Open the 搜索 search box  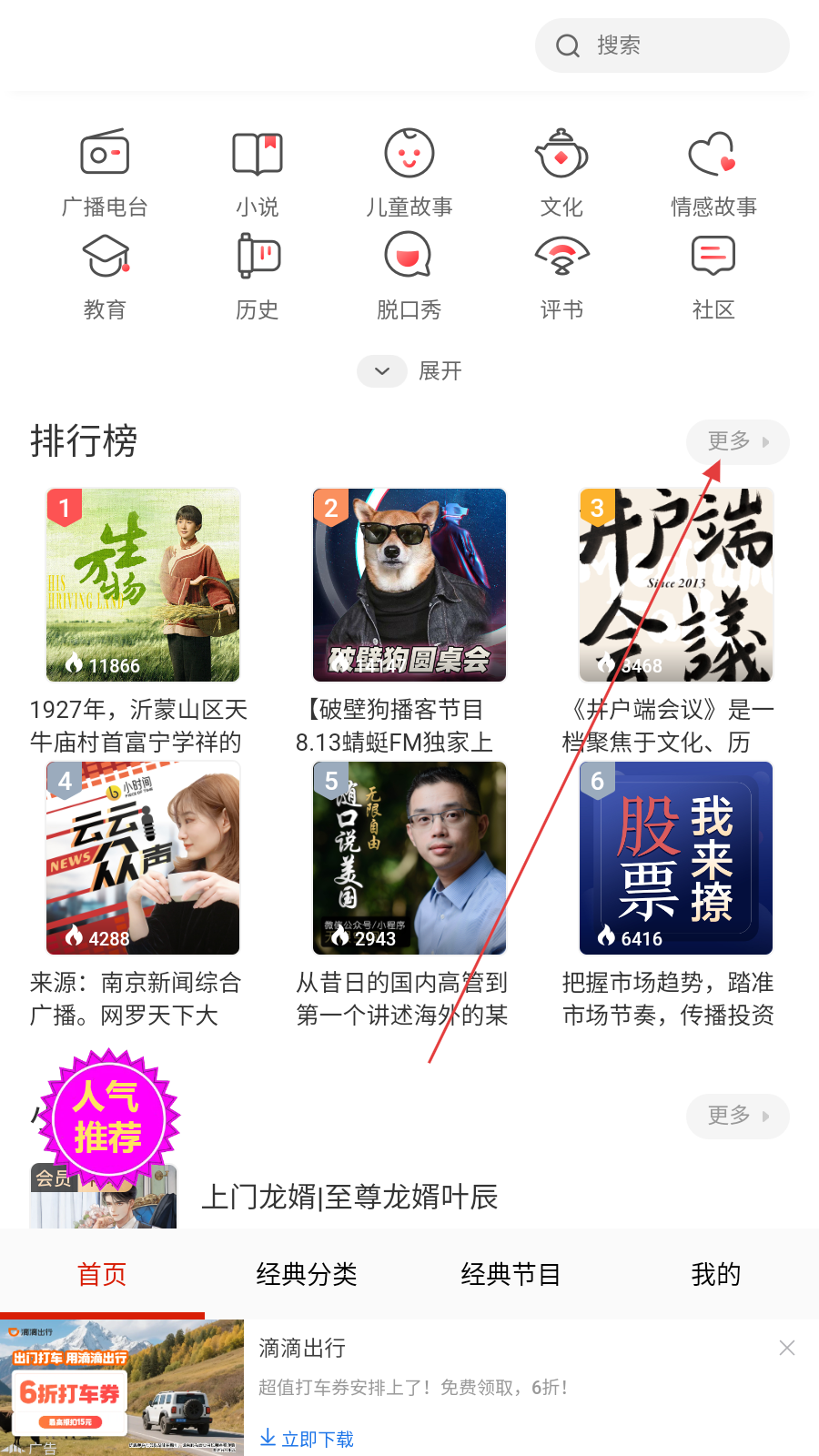pyautogui.click(x=662, y=45)
